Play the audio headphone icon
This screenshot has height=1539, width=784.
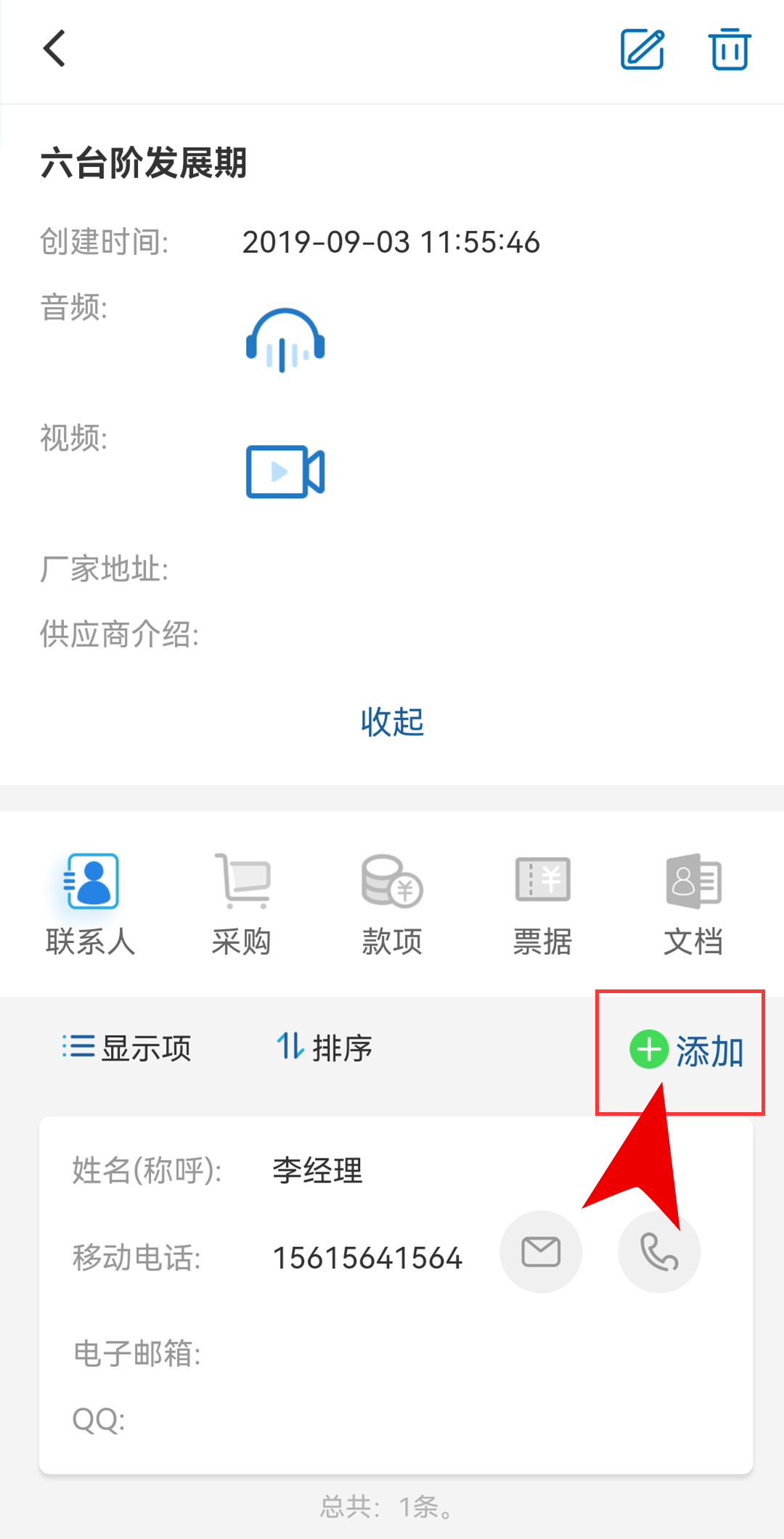[285, 340]
